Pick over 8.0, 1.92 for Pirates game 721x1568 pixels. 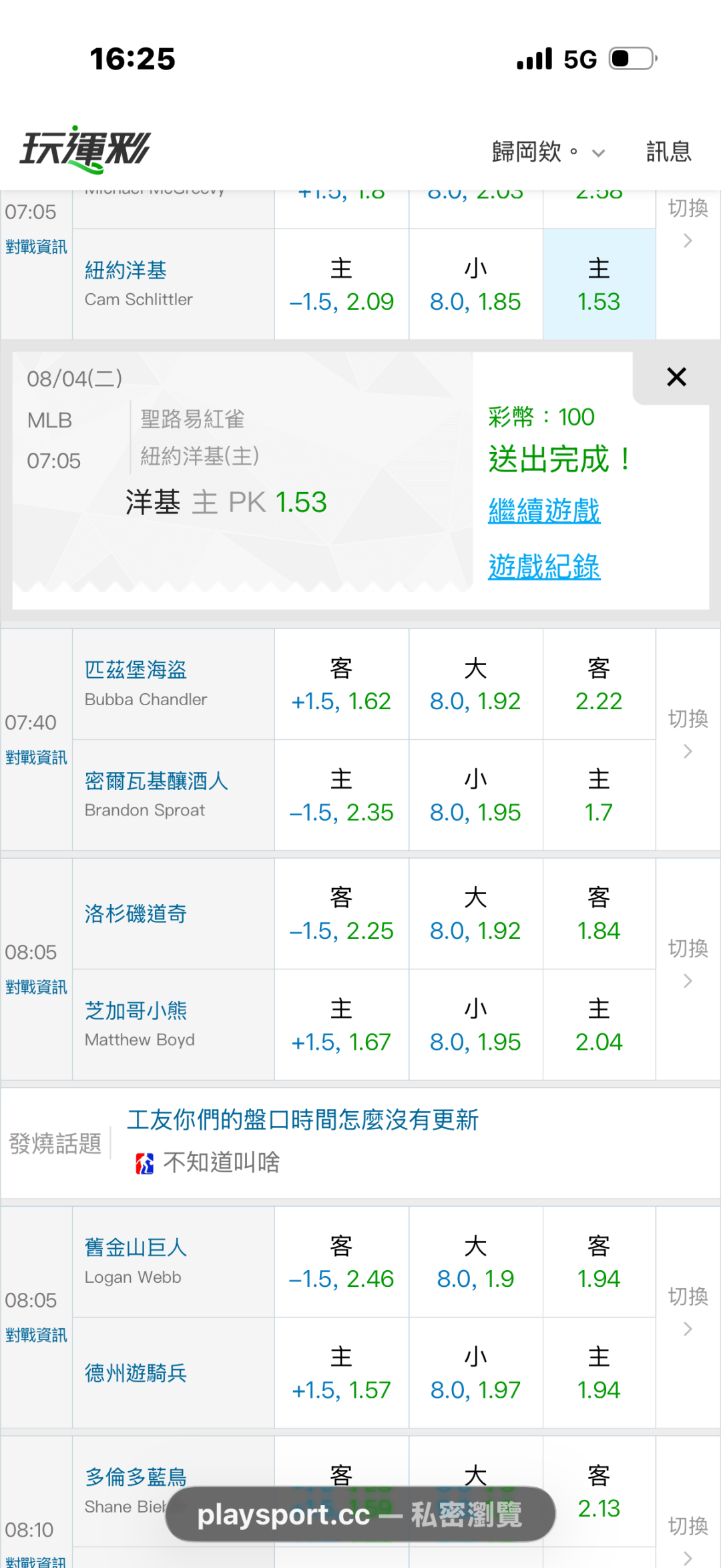pyautogui.click(x=475, y=684)
